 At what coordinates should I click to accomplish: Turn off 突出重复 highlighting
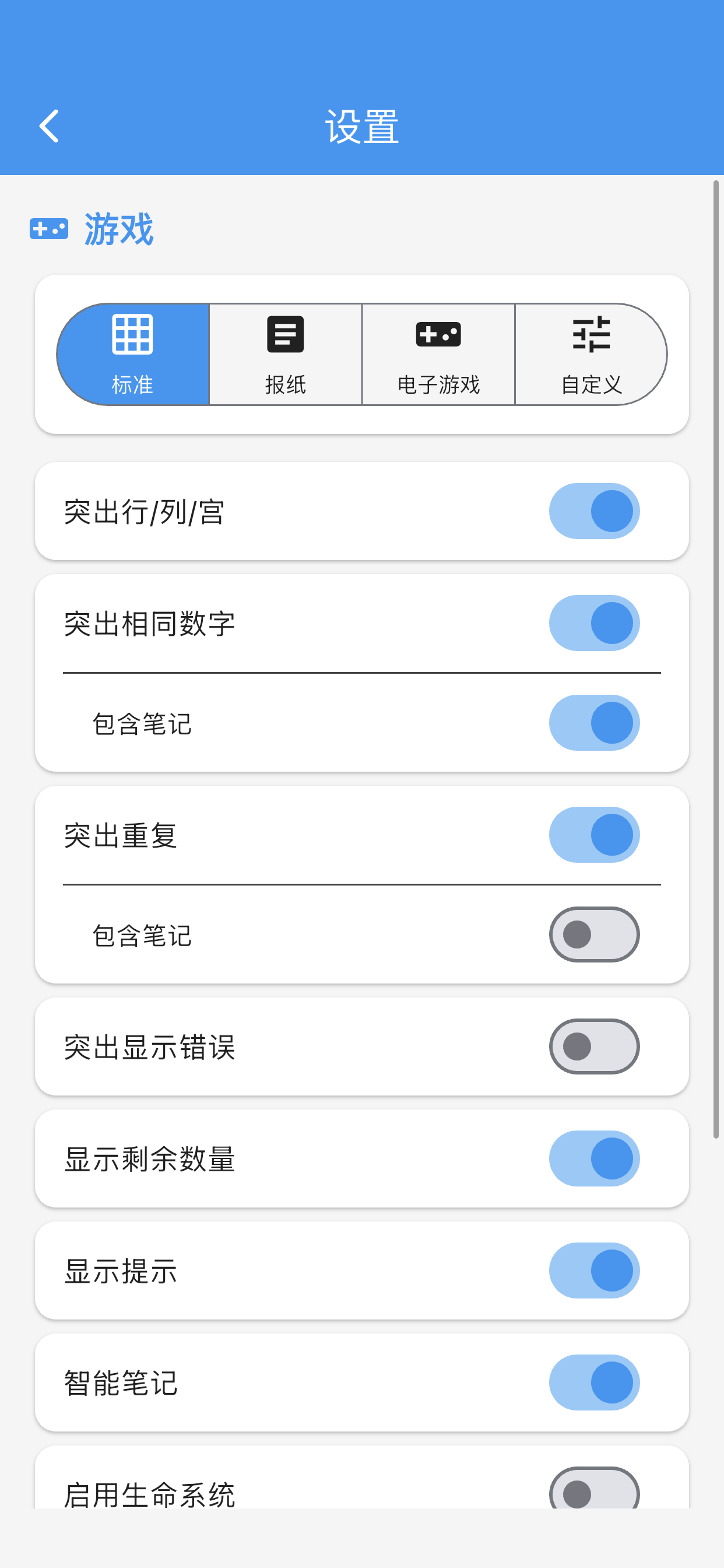[x=595, y=834]
